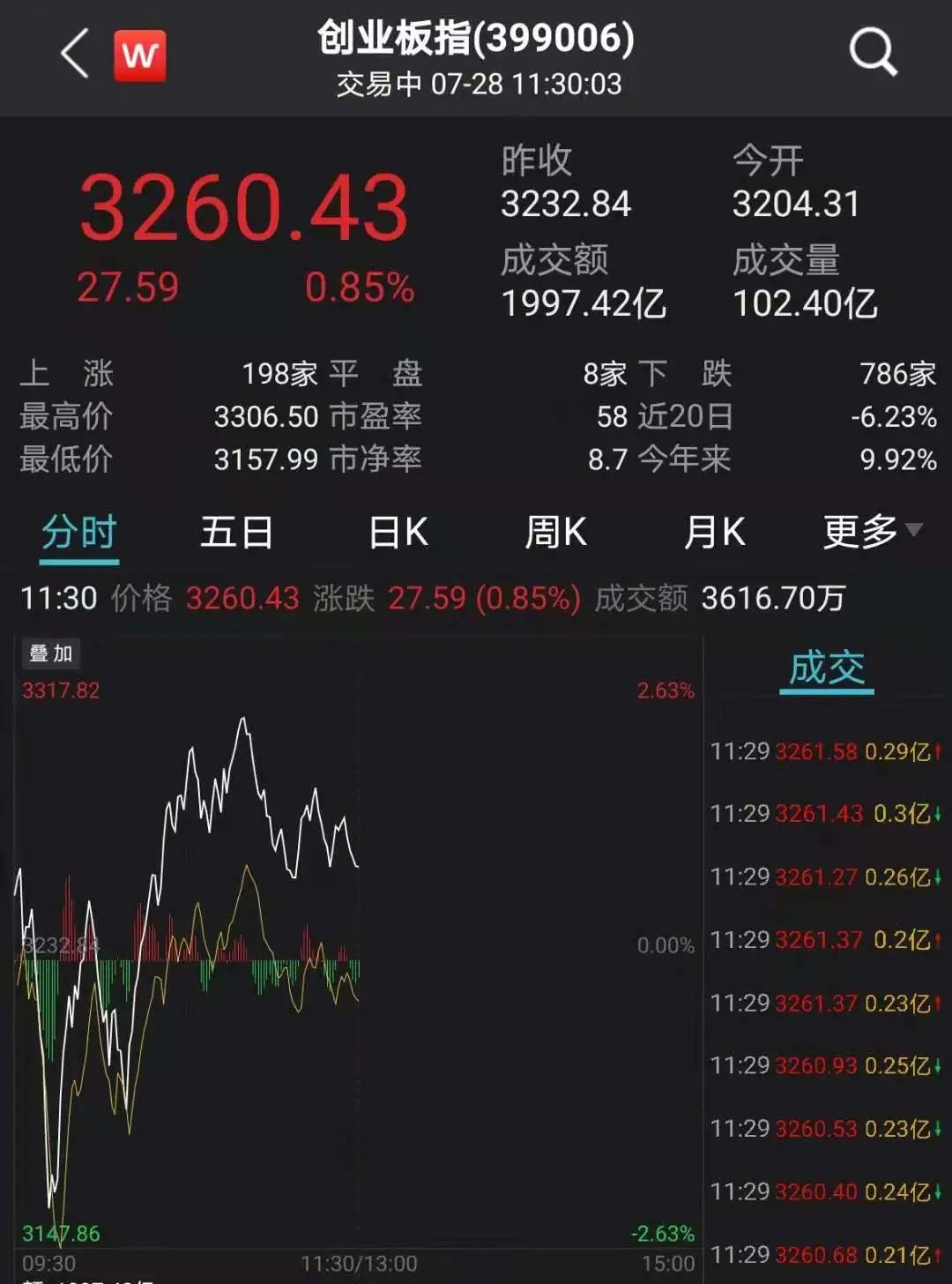
Task: Switch to the 日K chart tab
Action: tap(397, 532)
